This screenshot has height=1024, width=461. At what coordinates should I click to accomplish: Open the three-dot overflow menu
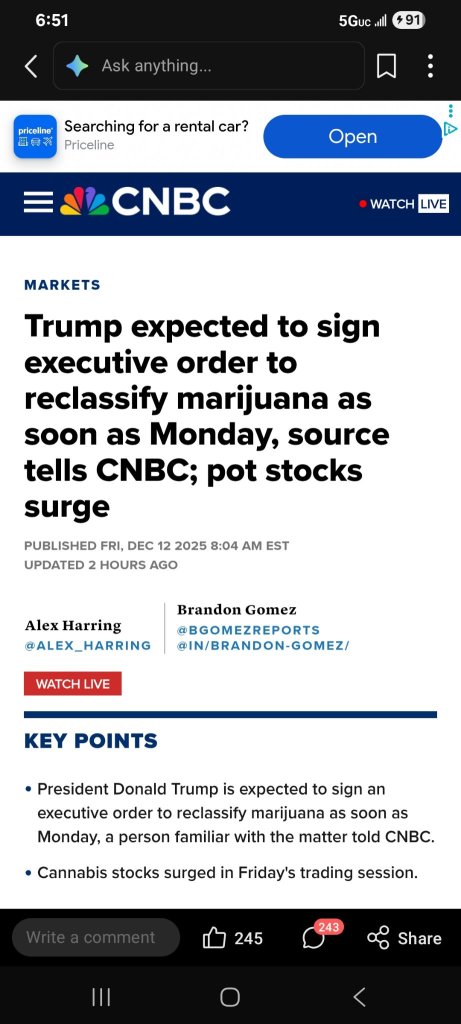430,66
